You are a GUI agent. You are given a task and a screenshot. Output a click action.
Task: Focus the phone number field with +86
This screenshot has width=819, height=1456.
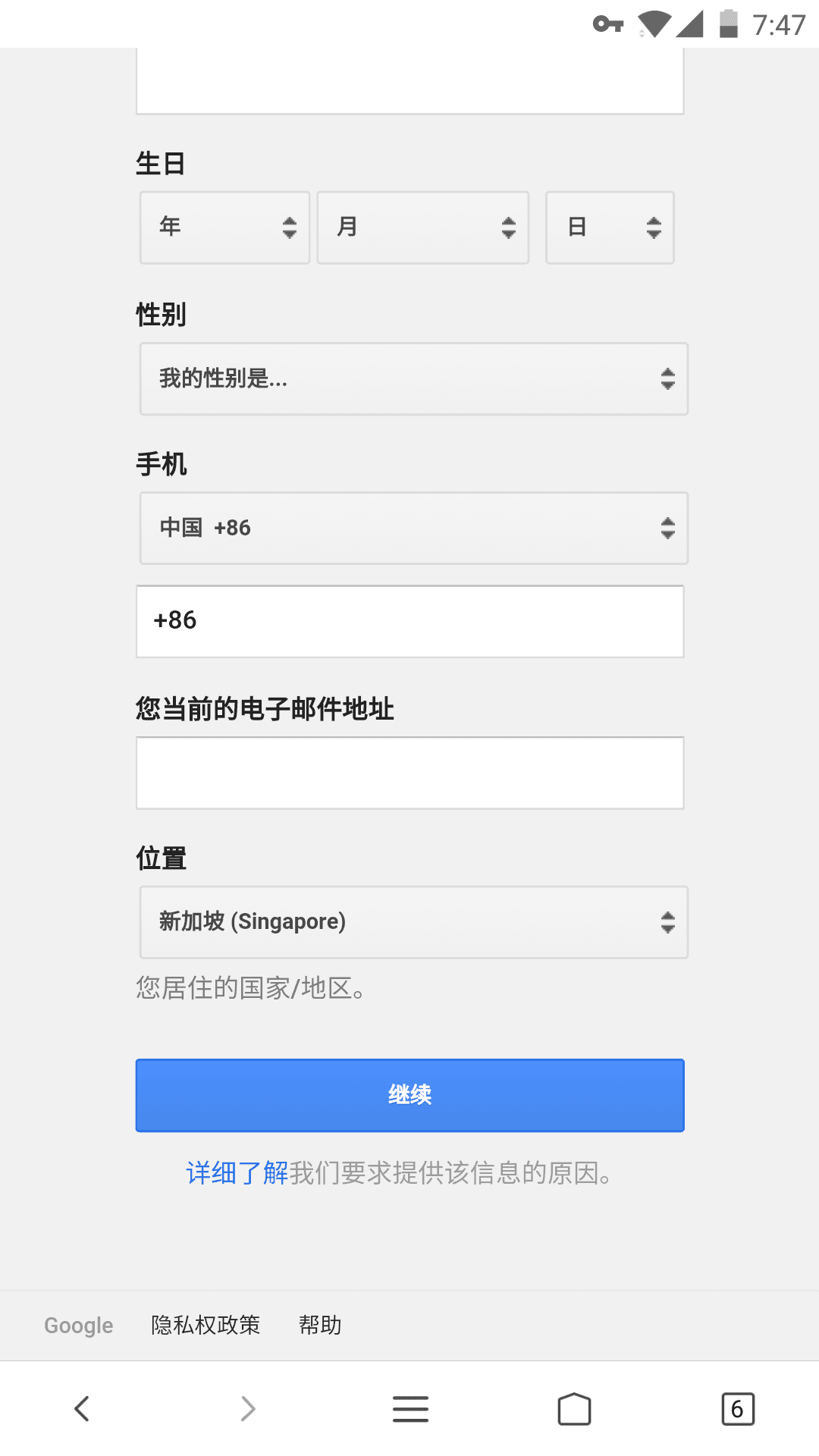click(x=409, y=621)
